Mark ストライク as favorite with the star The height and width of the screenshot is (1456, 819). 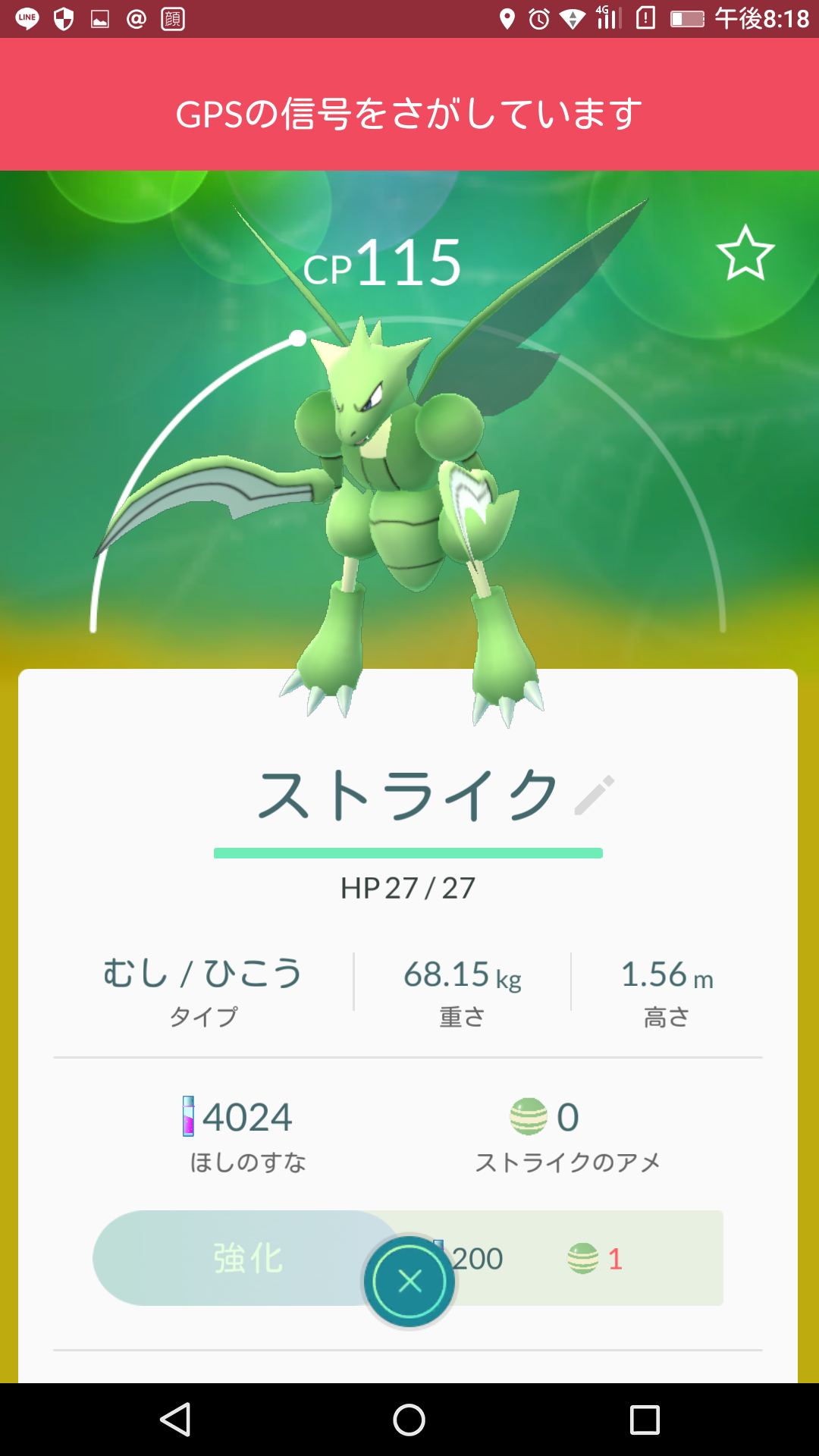point(745,254)
